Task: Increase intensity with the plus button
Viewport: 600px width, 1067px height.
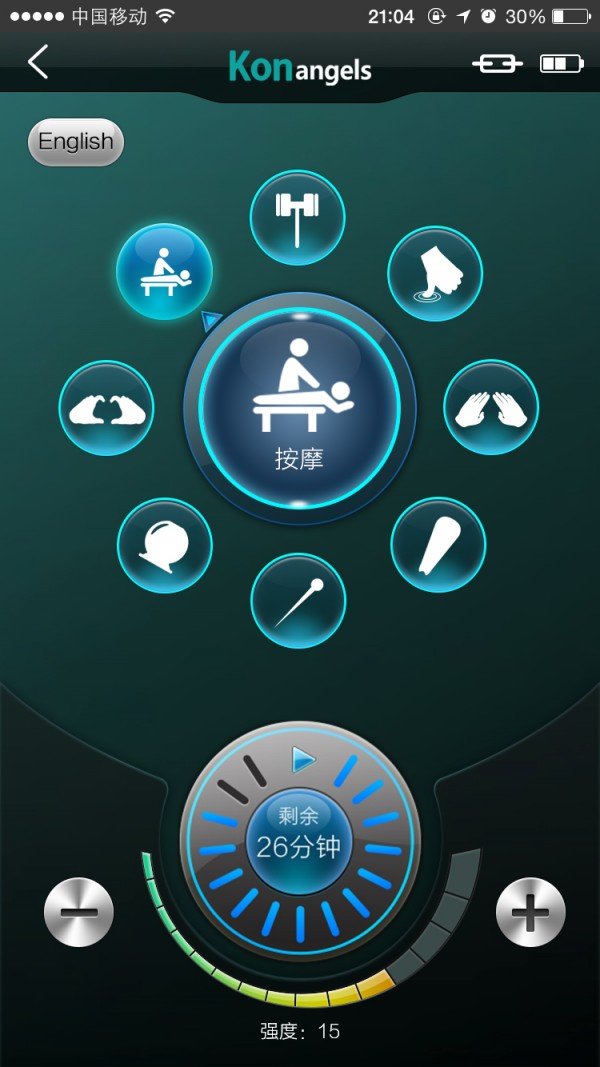Action: [531, 912]
